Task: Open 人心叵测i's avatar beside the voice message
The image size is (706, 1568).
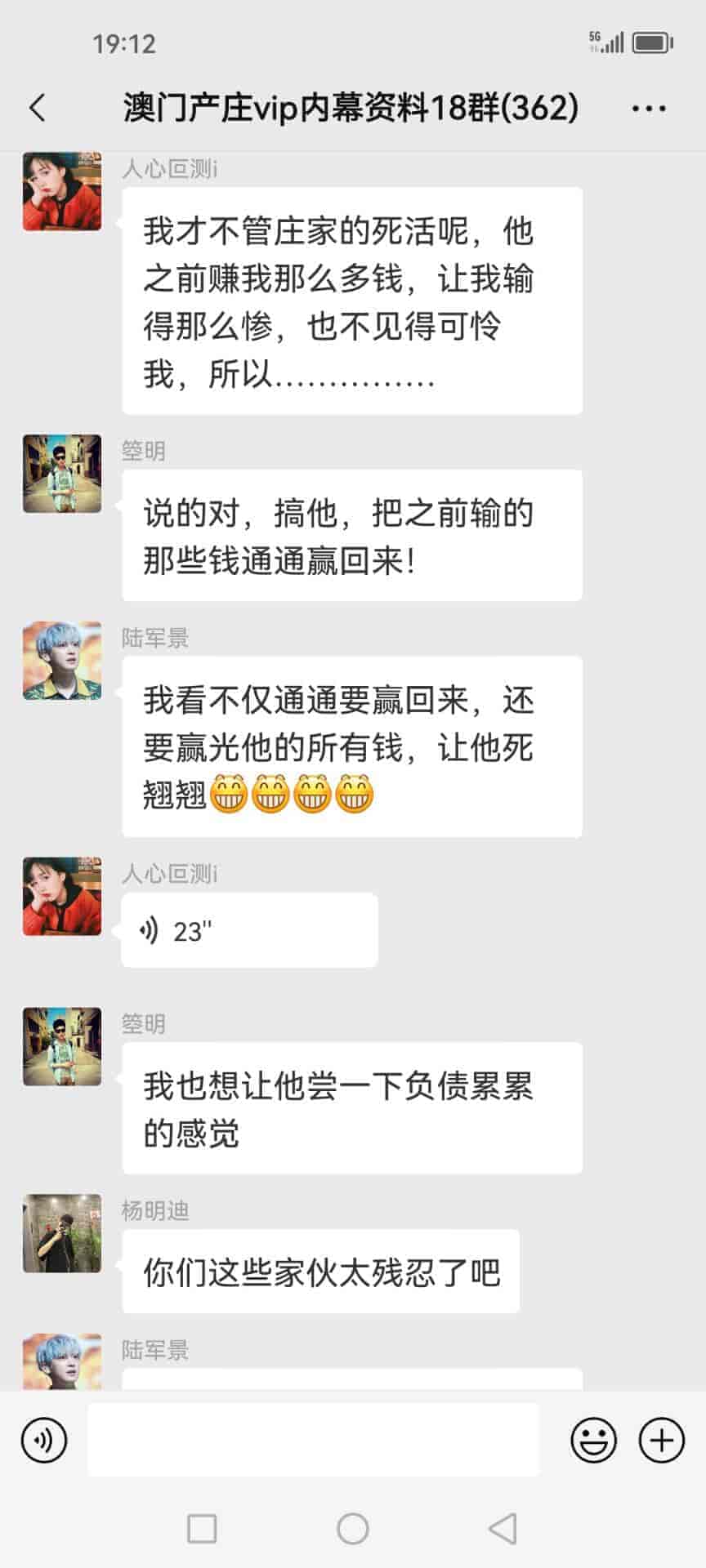Action: point(62,896)
